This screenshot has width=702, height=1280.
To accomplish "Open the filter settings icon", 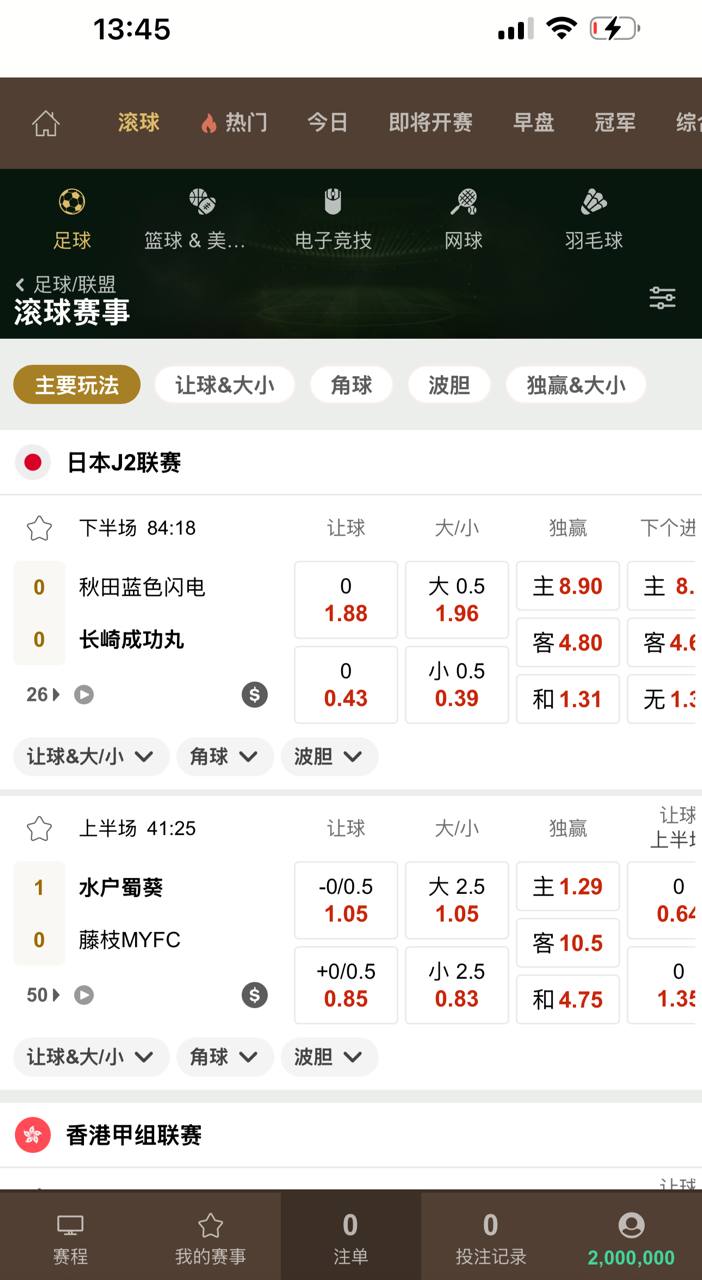I will point(662,298).
